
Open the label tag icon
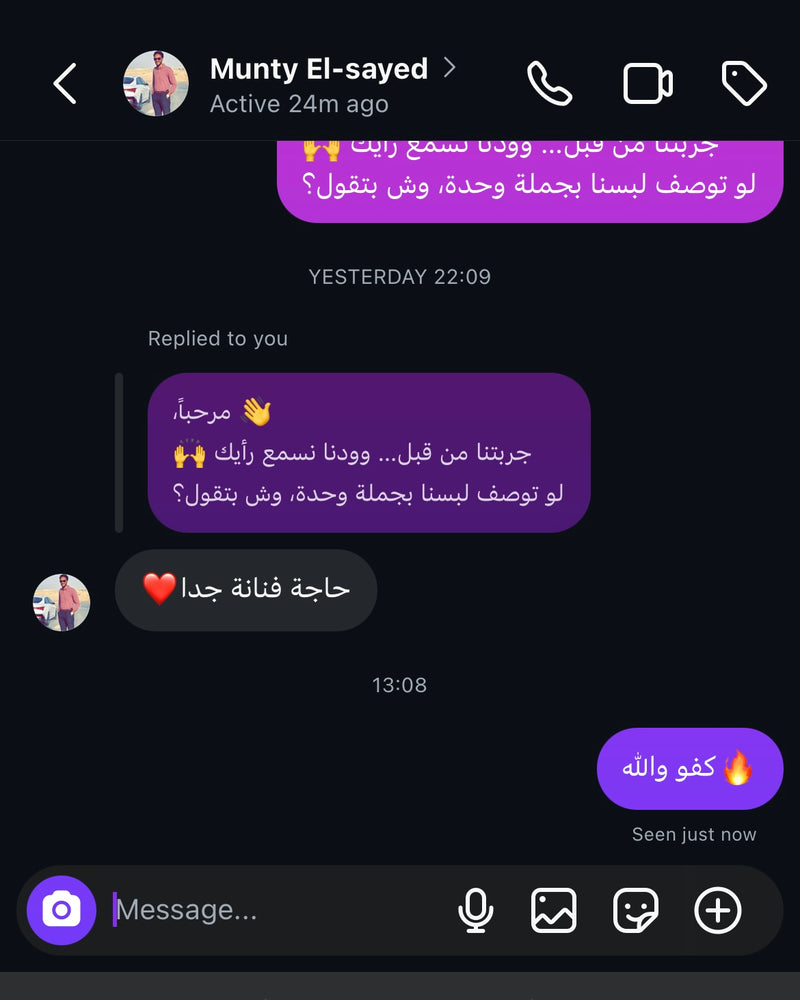click(744, 84)
